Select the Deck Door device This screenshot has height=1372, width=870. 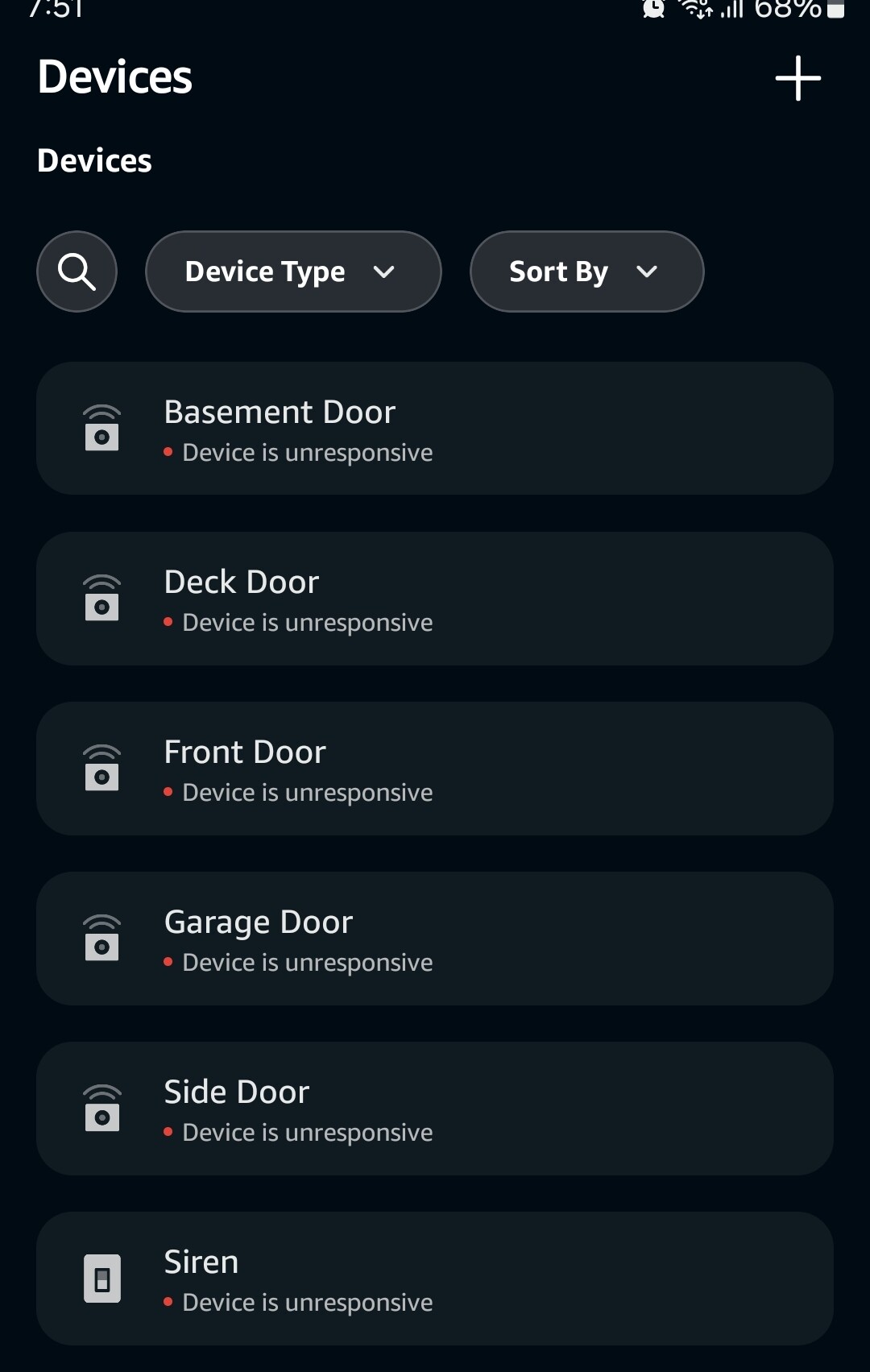coord(435,599)
